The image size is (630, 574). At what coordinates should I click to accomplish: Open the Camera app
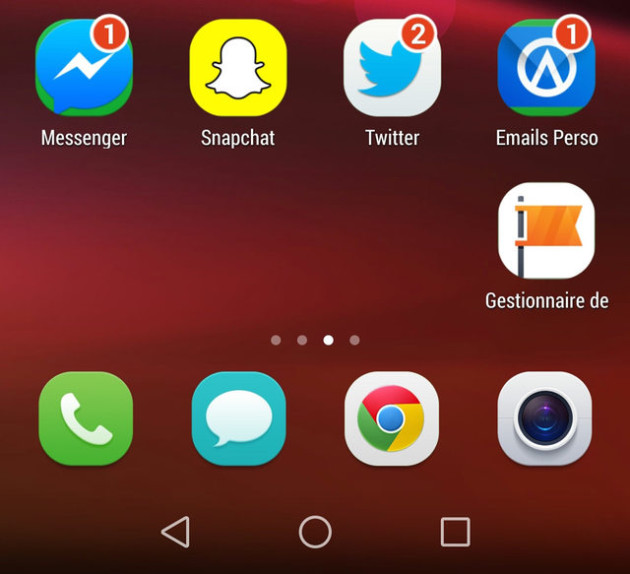tap(545, 419)
